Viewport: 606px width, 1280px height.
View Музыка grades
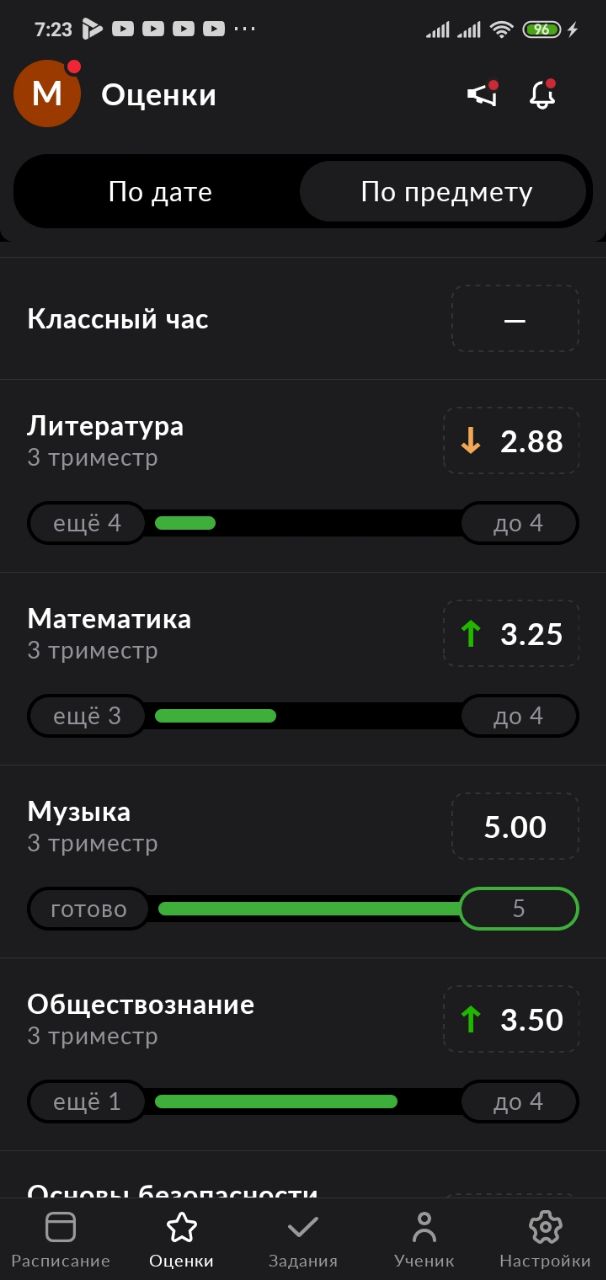tap(303, 862)
